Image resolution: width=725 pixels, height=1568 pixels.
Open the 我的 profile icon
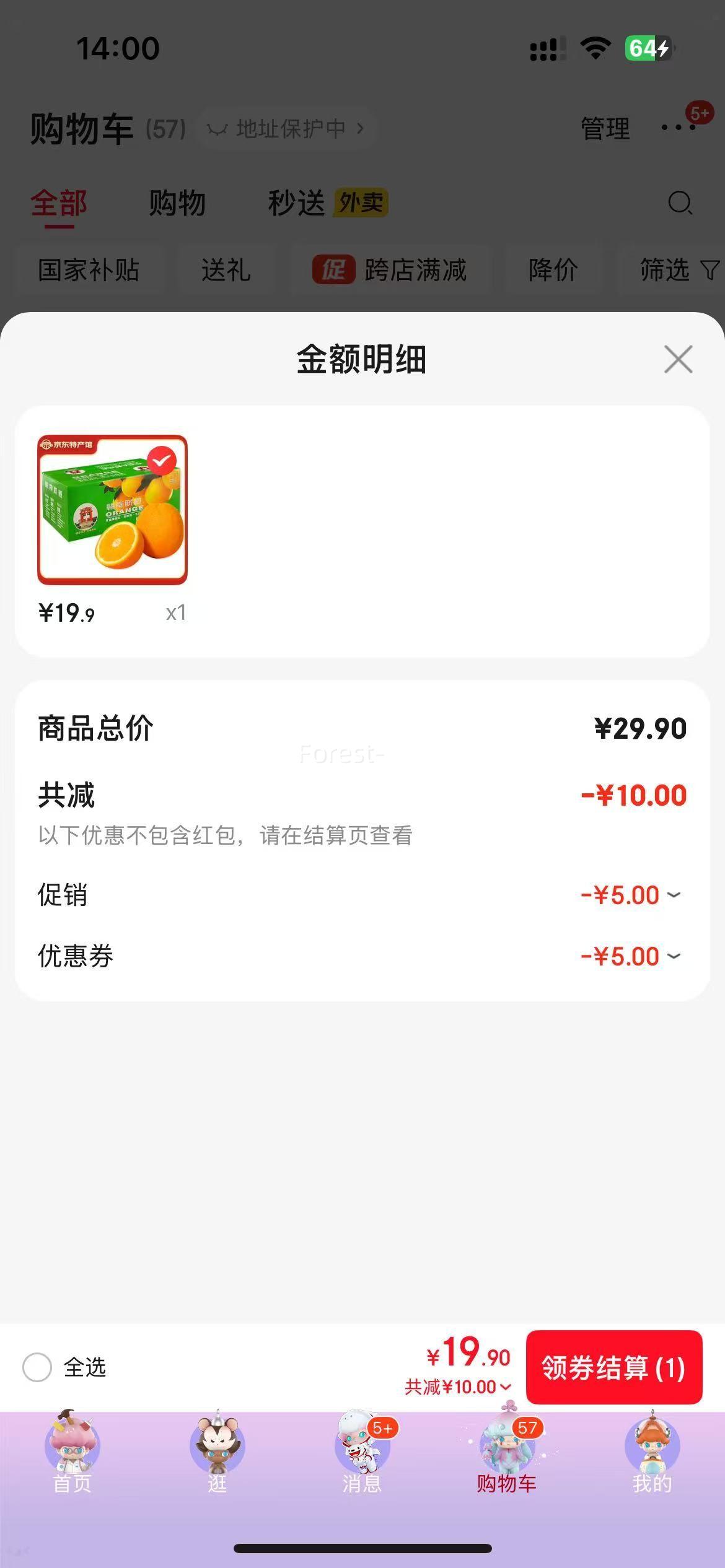(652, 1446)
